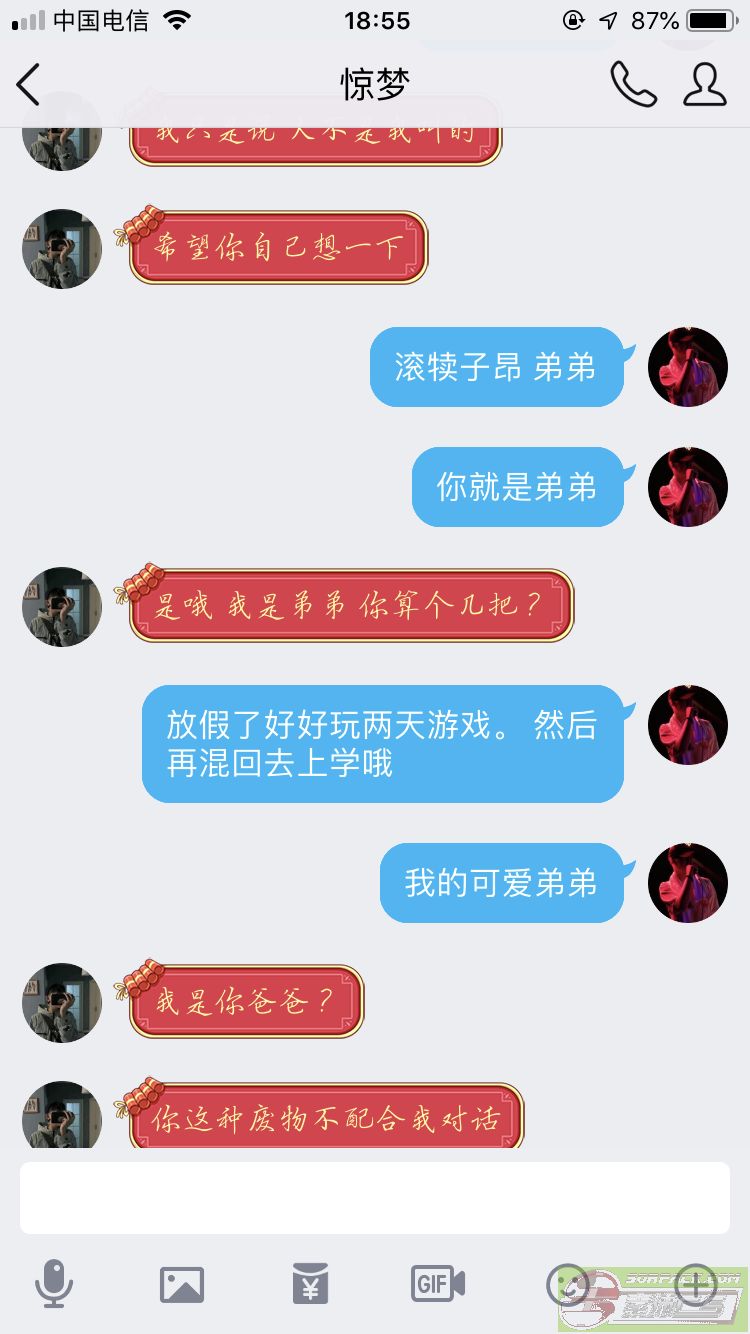Go back to the previous screen
Screen dimensions: 750x1334
click(x=29, y=85)
